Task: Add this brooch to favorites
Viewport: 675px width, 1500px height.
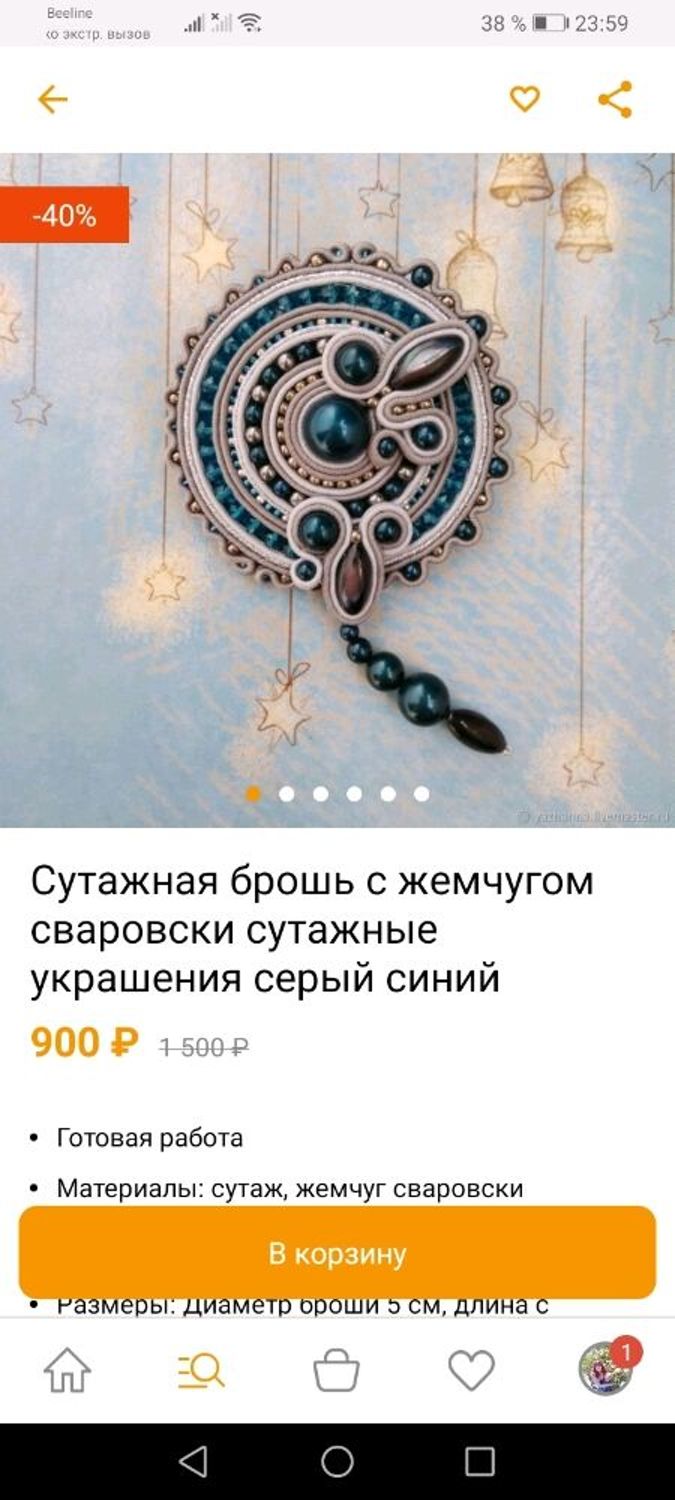Action: 525,98
